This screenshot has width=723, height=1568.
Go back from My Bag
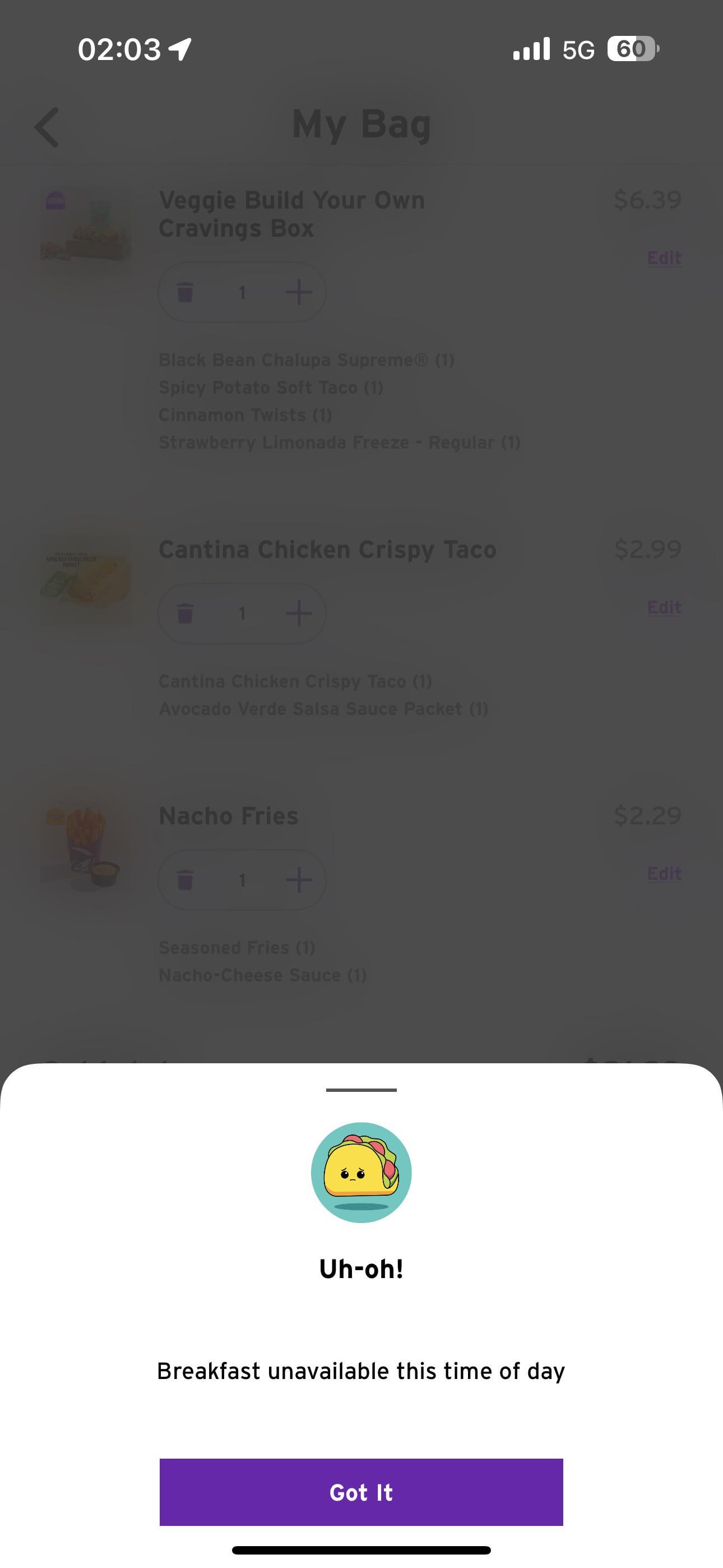point(47,127)
